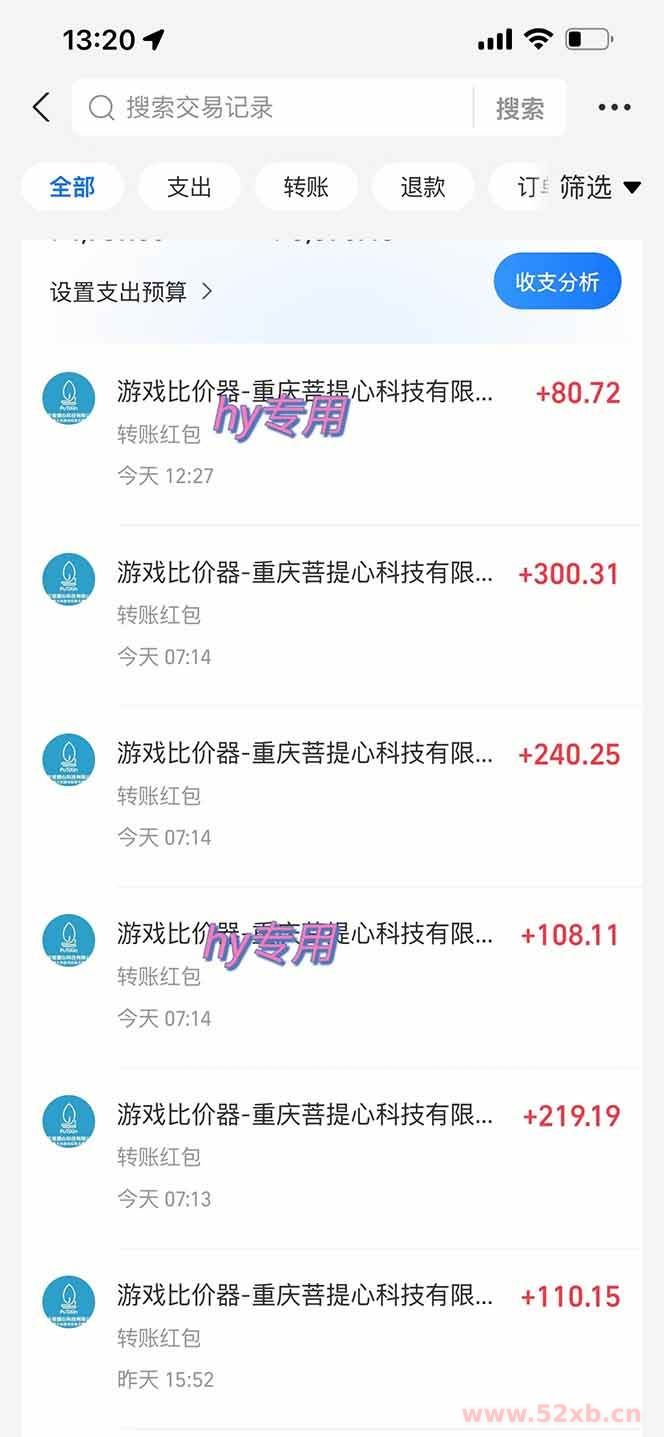View the +240.25 transaction details
664x1437 pixels.
330,794
